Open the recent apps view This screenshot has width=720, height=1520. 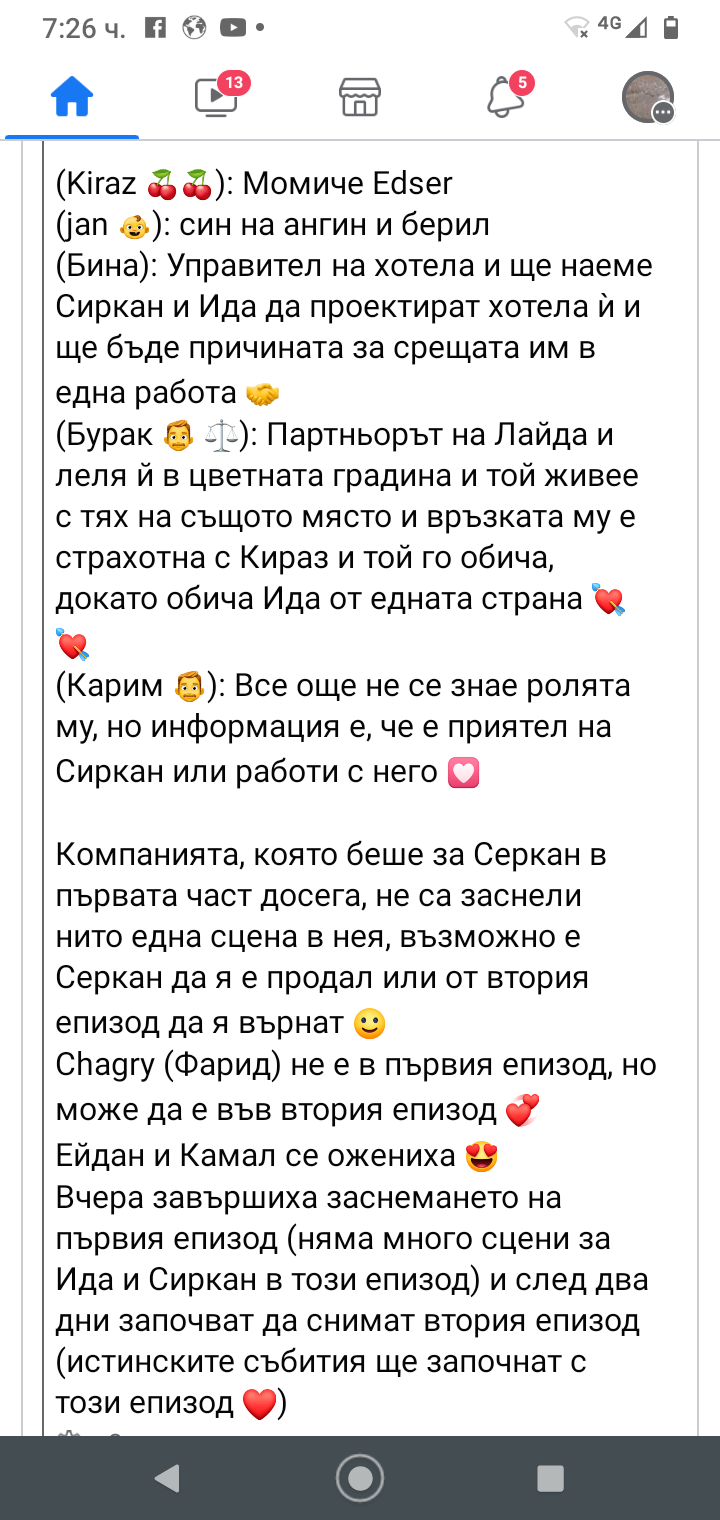[551, 1478]
